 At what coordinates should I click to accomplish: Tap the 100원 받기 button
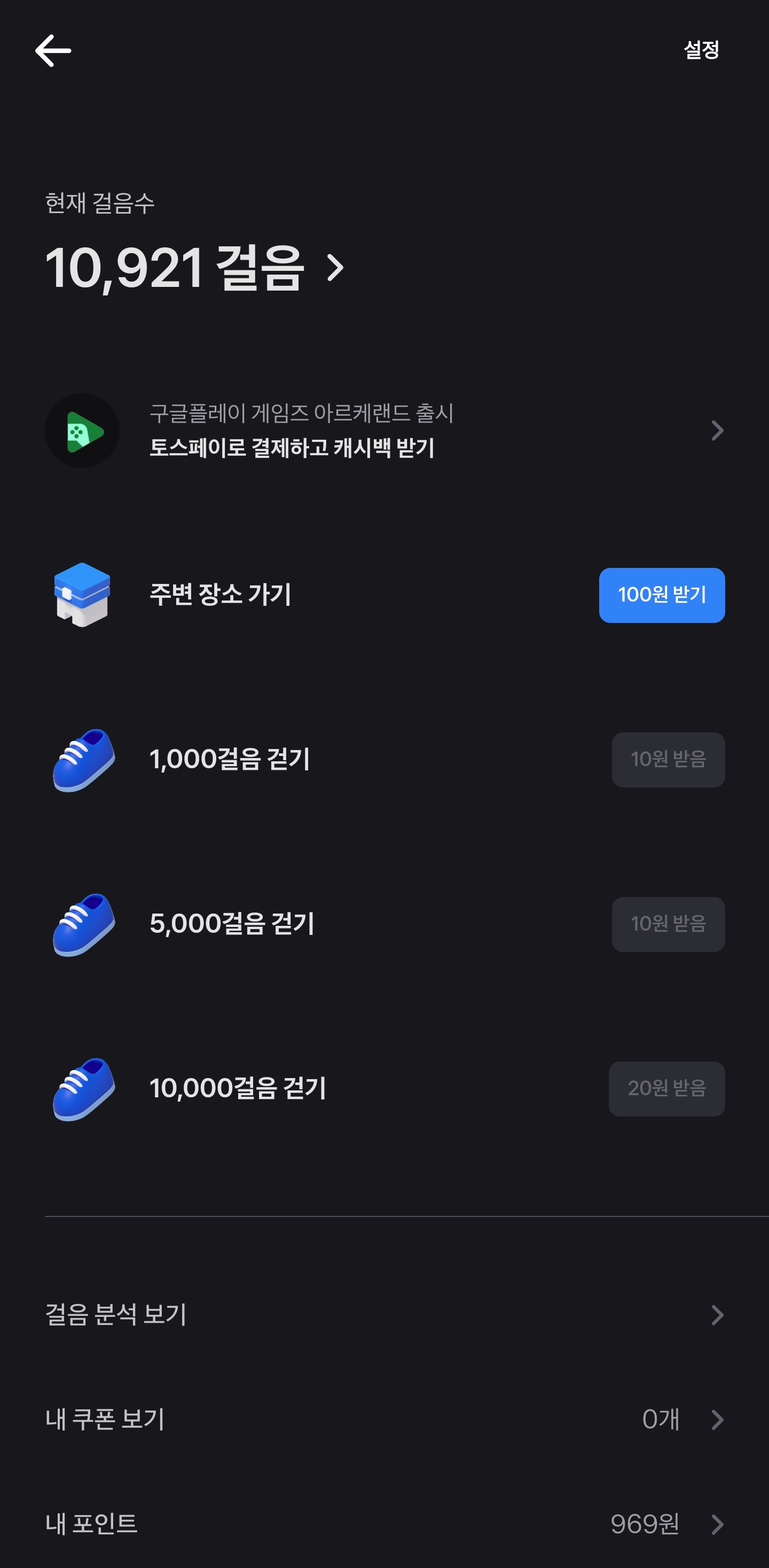coord(662,595)
